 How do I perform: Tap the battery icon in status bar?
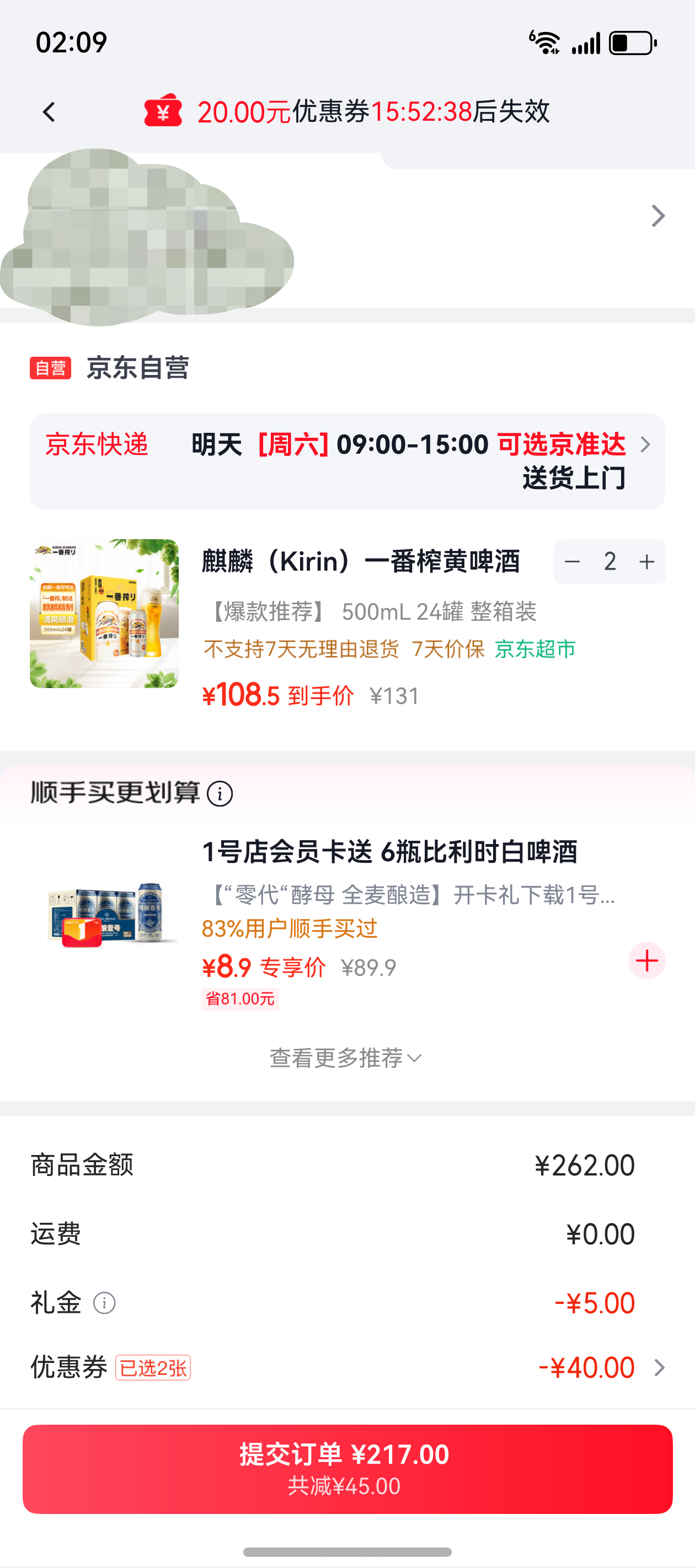[630, 41]
